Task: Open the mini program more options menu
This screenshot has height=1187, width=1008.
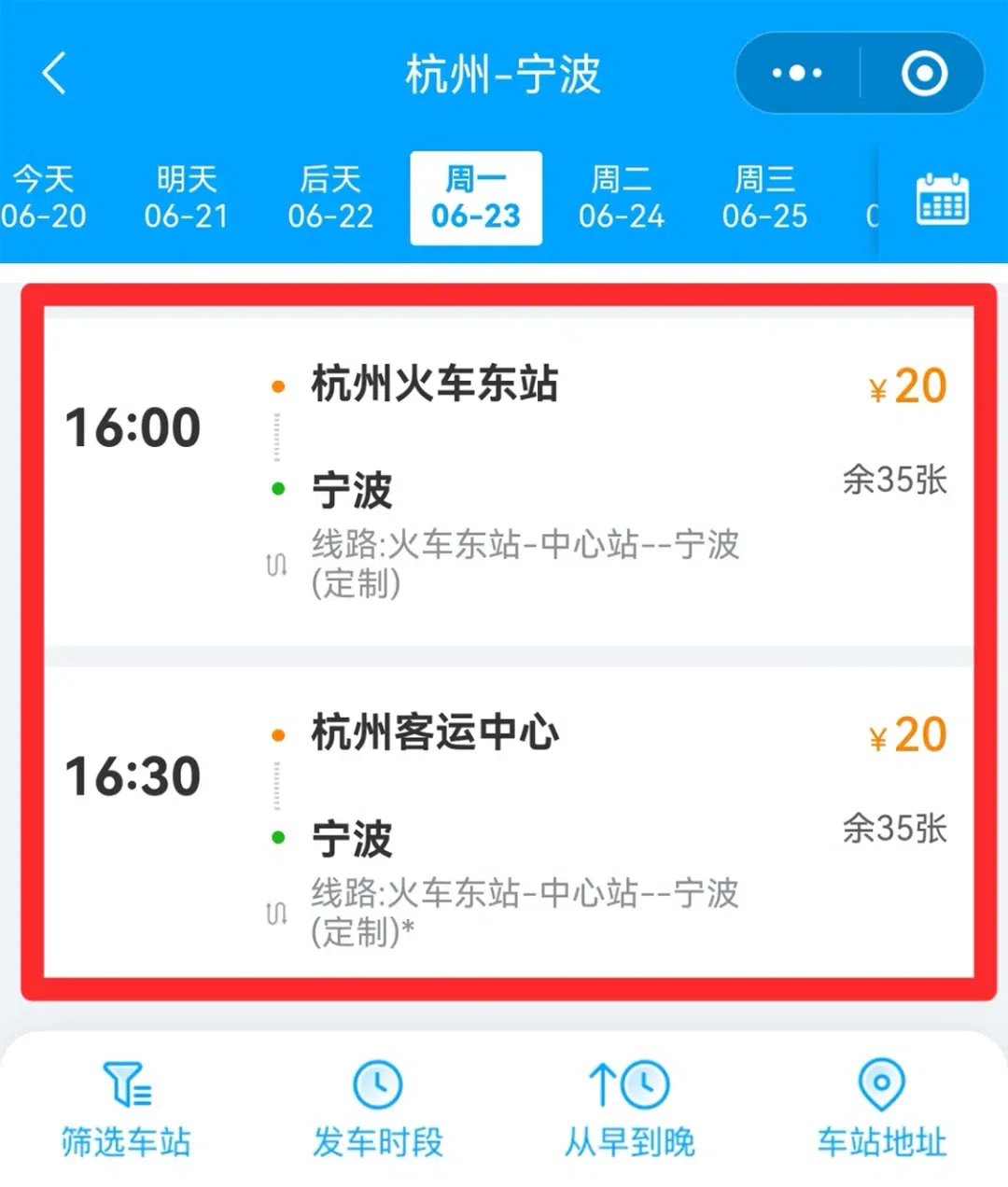Action: pos(797,74)
